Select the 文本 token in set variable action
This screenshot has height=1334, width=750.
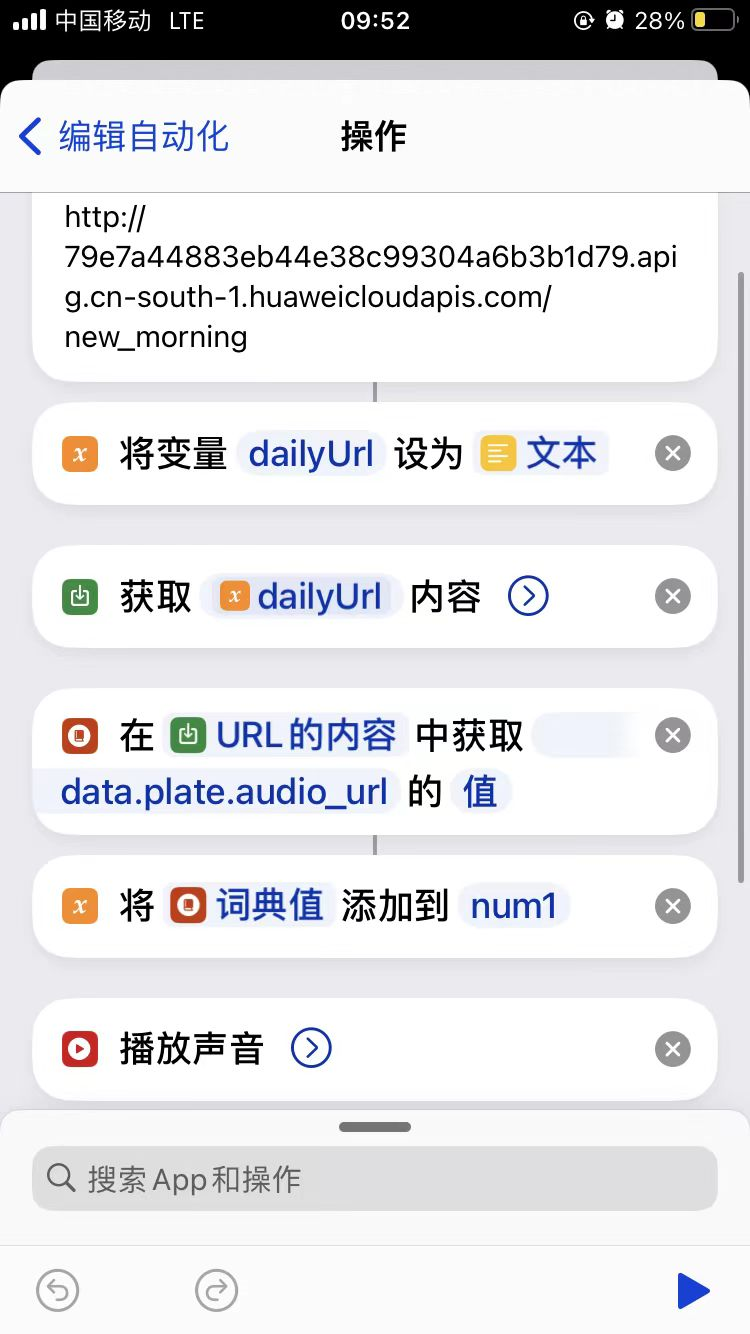[541, 454]
